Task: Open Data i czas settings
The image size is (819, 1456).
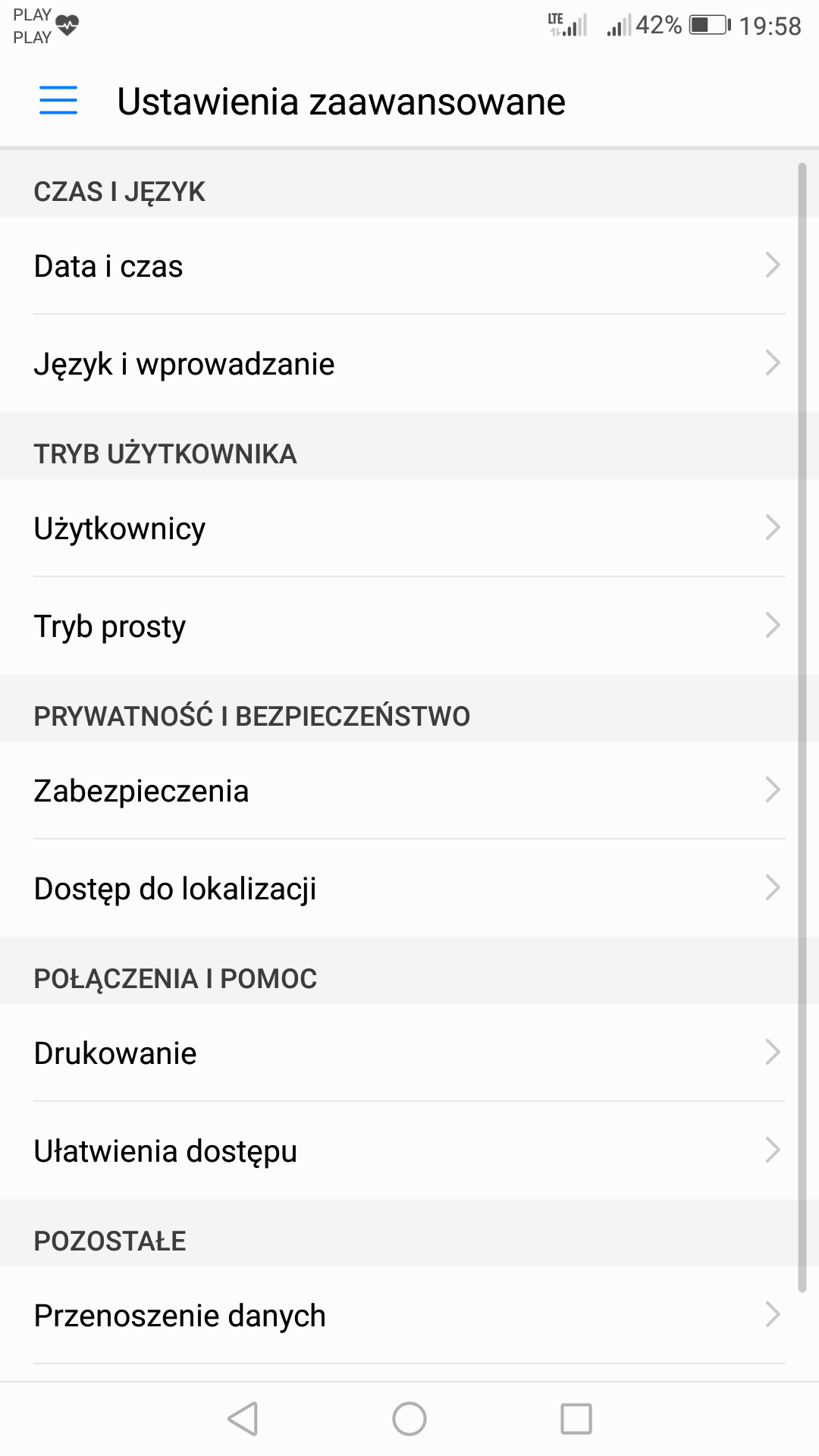Action: point(409,265)
